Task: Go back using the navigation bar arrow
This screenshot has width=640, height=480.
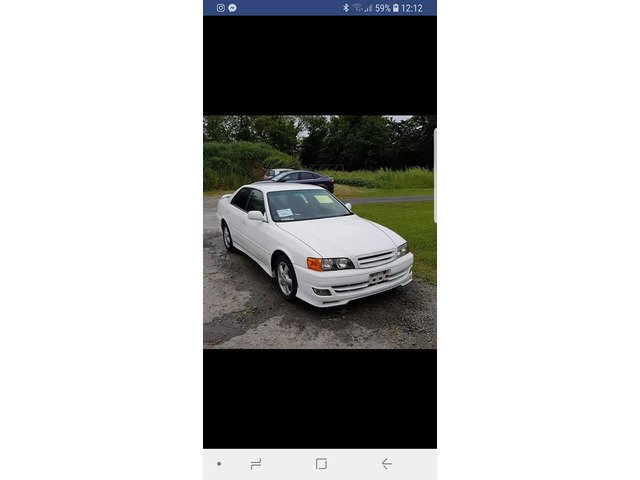Action: point(386,464)
